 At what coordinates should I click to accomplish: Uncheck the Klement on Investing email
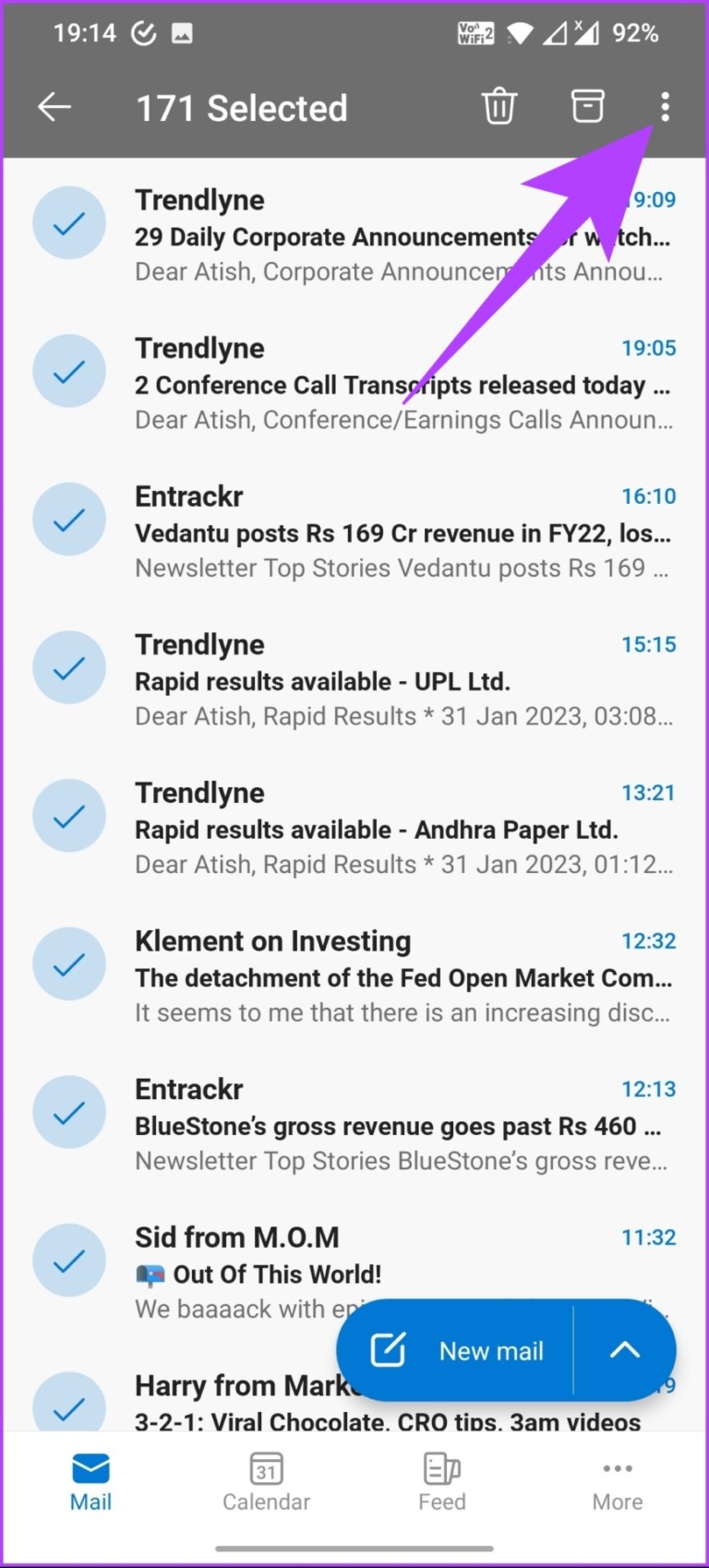69,963
